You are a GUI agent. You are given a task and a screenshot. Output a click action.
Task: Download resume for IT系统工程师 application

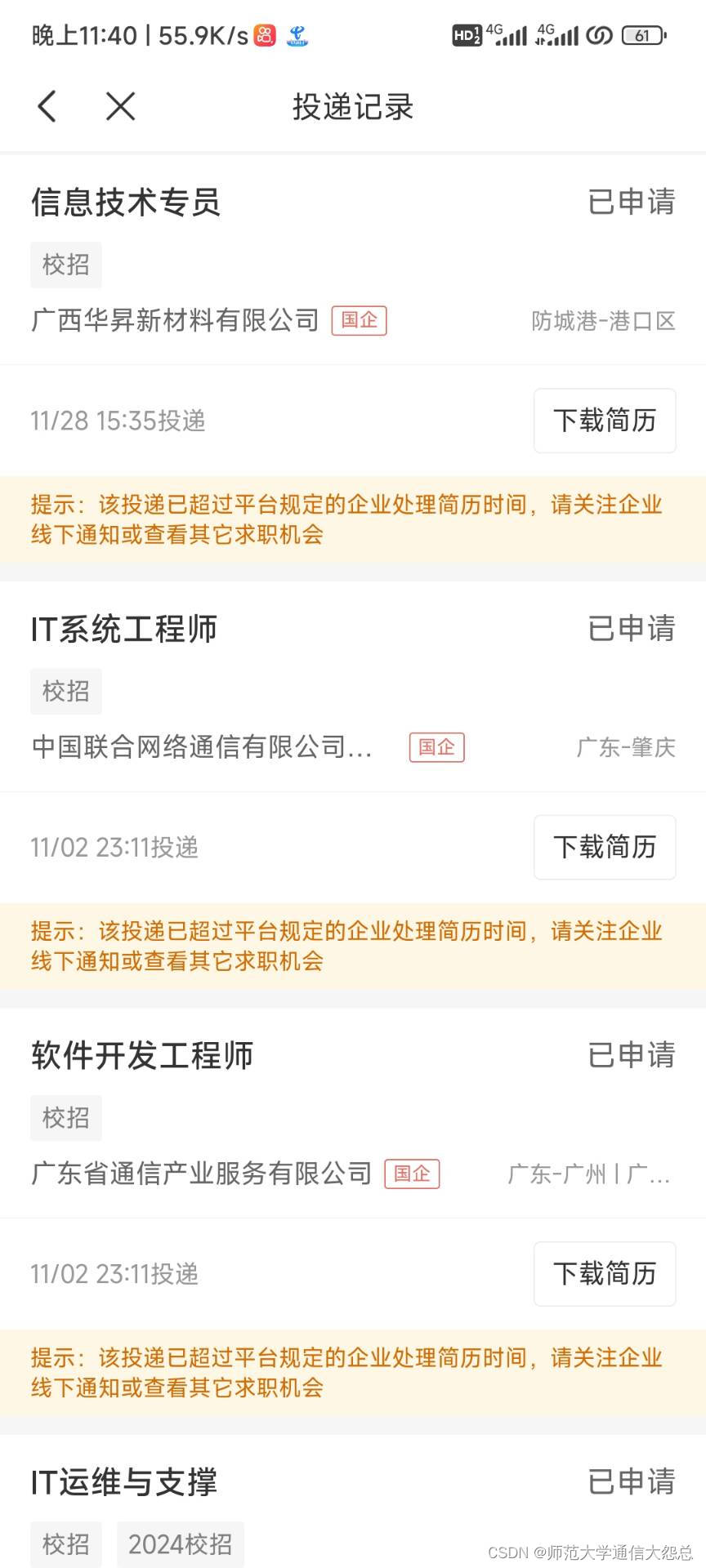click(604, 847)
